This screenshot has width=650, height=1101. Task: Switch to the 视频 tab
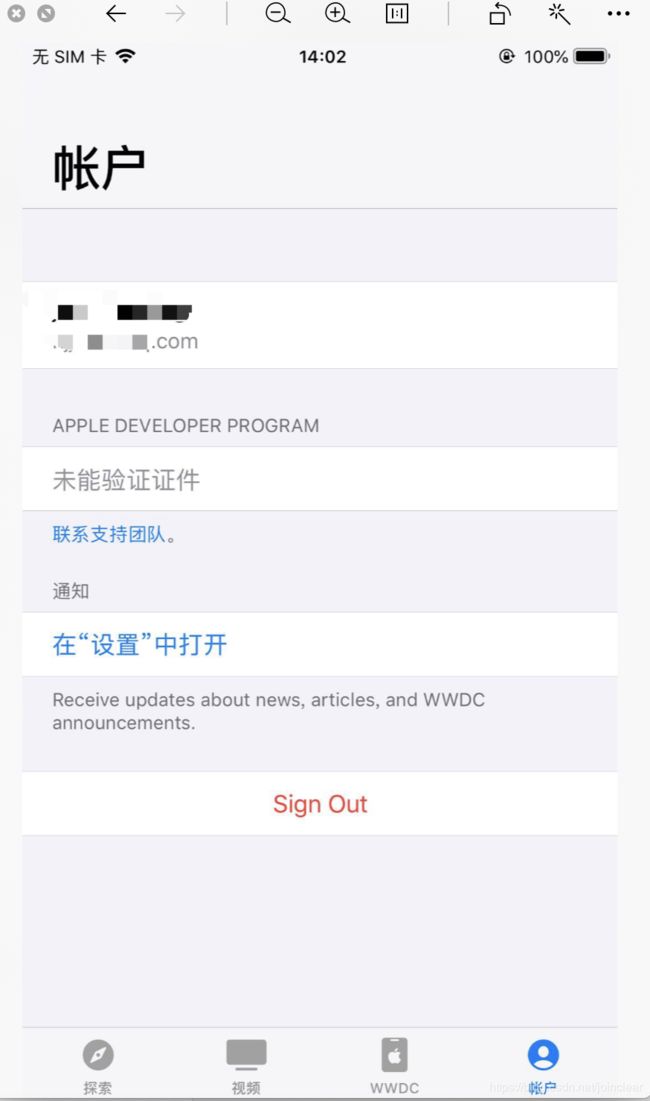point(246,1066)
